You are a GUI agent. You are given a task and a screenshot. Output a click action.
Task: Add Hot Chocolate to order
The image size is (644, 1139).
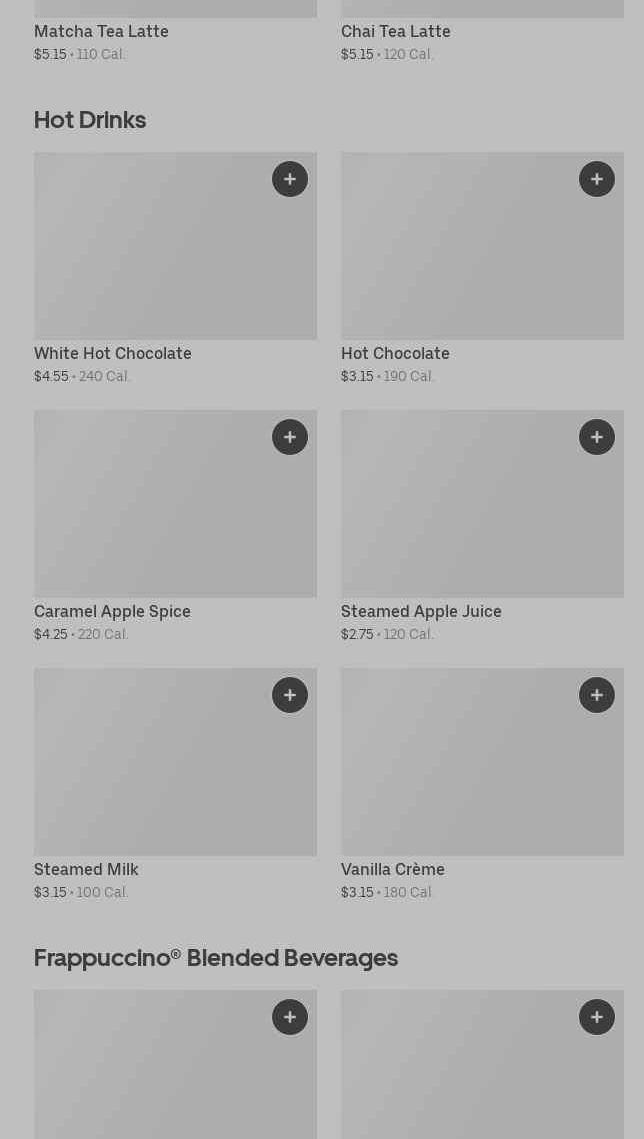pyautogui.click(x=597, y=179)
